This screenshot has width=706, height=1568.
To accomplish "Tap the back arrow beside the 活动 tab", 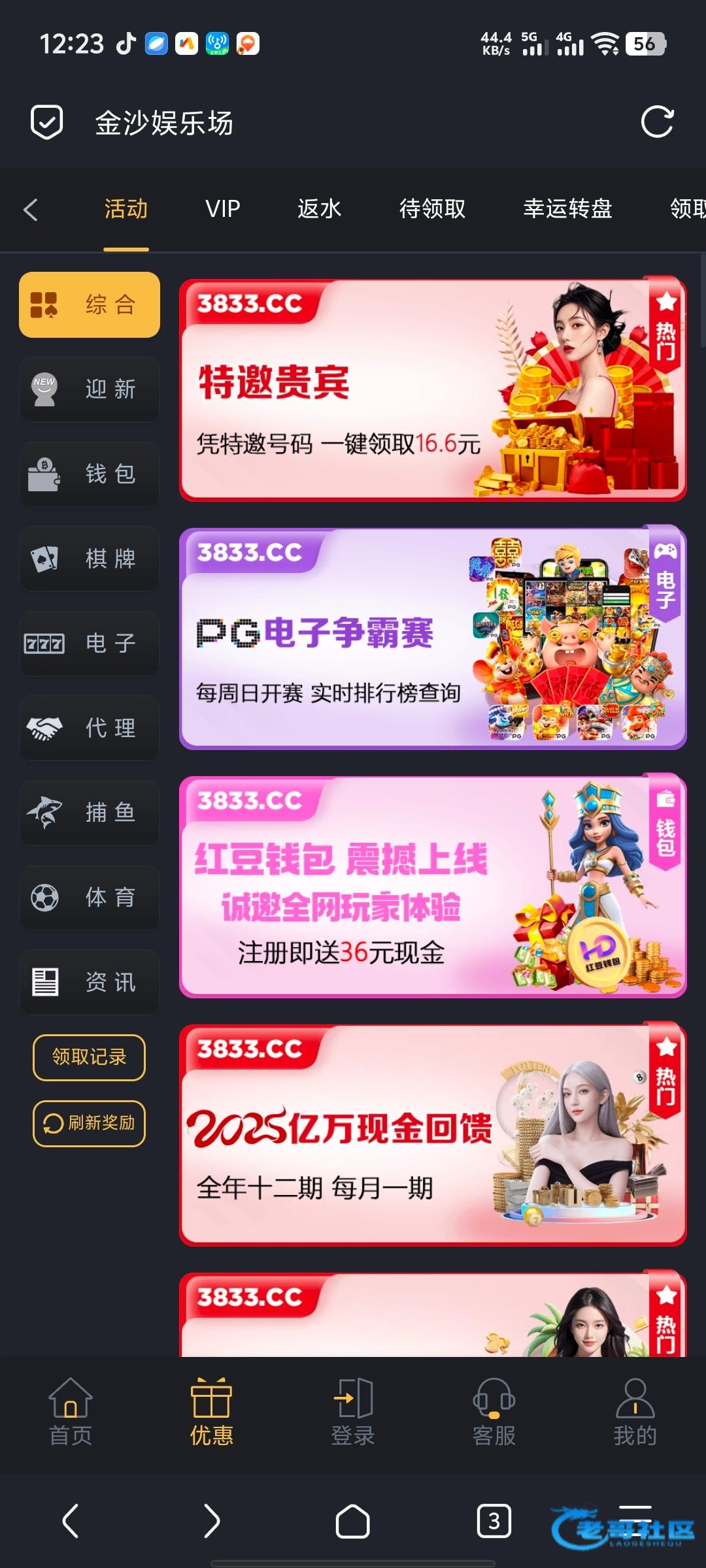I will click(x=31, y=210).
